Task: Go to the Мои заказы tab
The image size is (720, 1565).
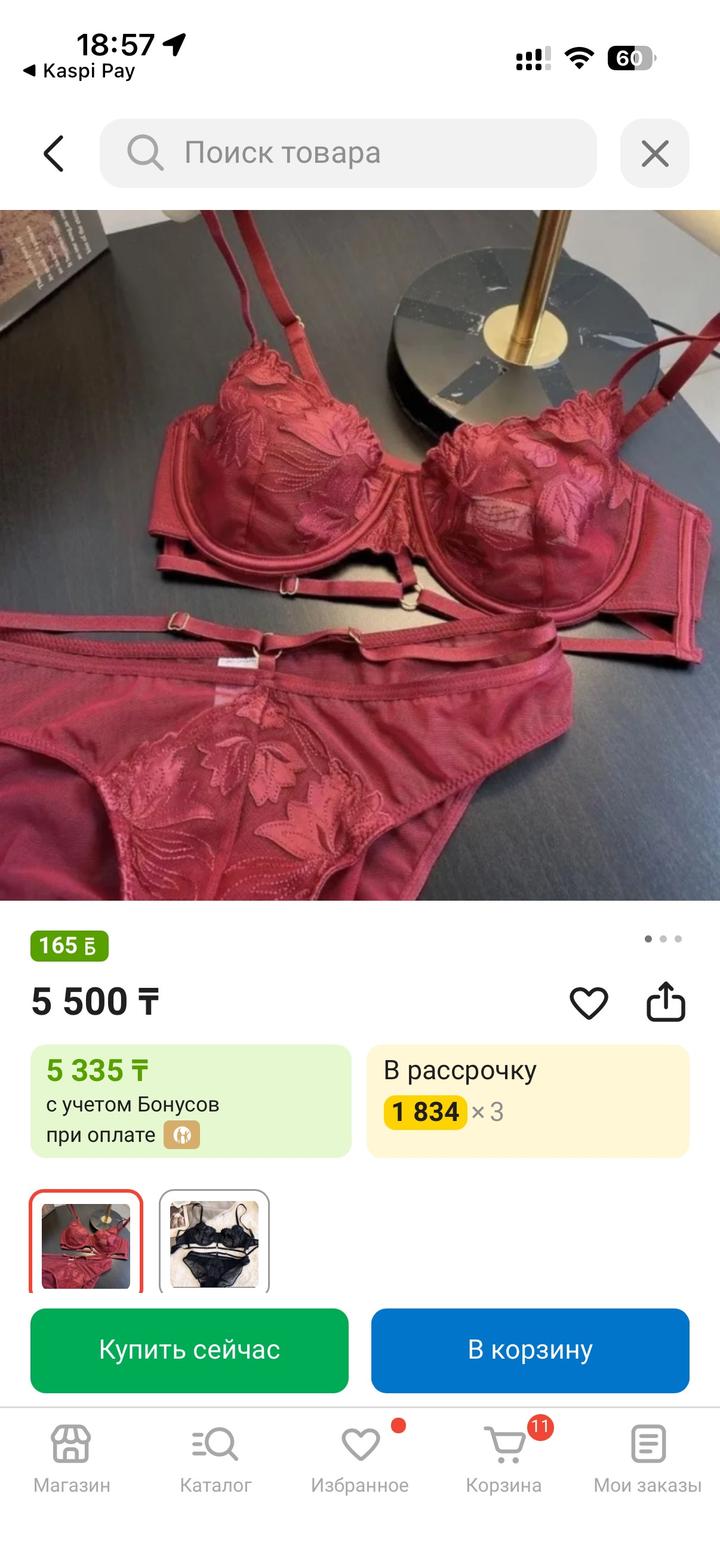Action: point(648,1459)
